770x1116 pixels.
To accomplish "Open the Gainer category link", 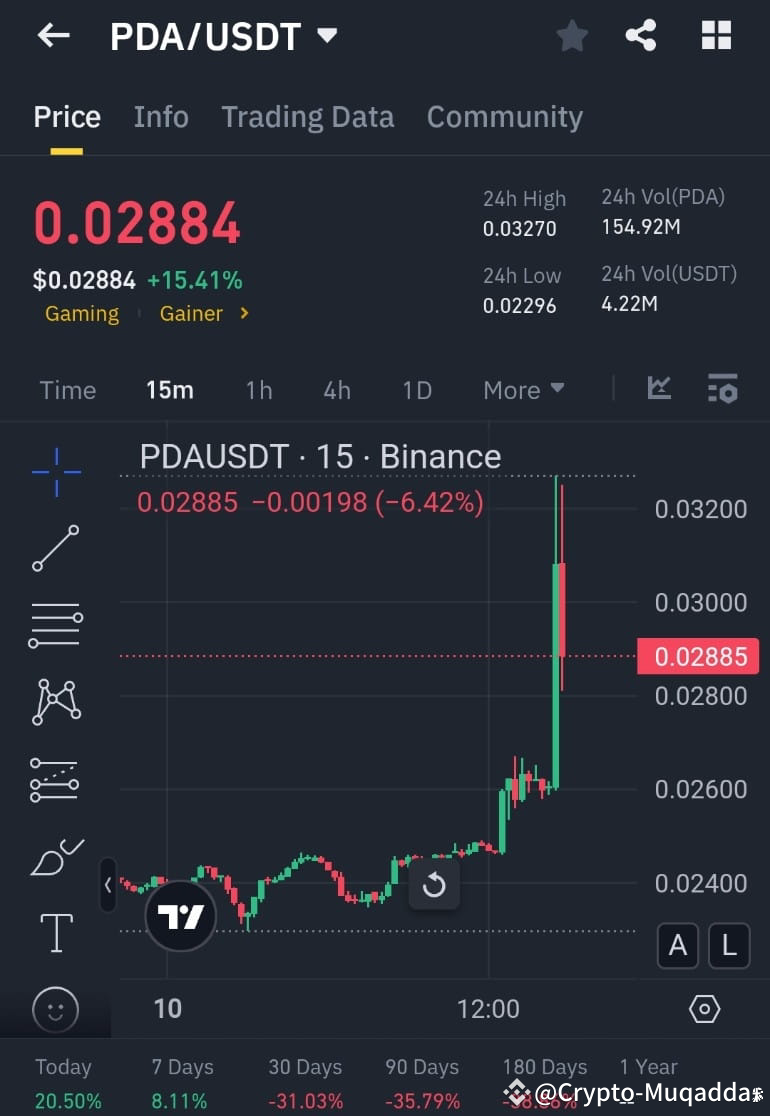I will [x=192, y=313].
